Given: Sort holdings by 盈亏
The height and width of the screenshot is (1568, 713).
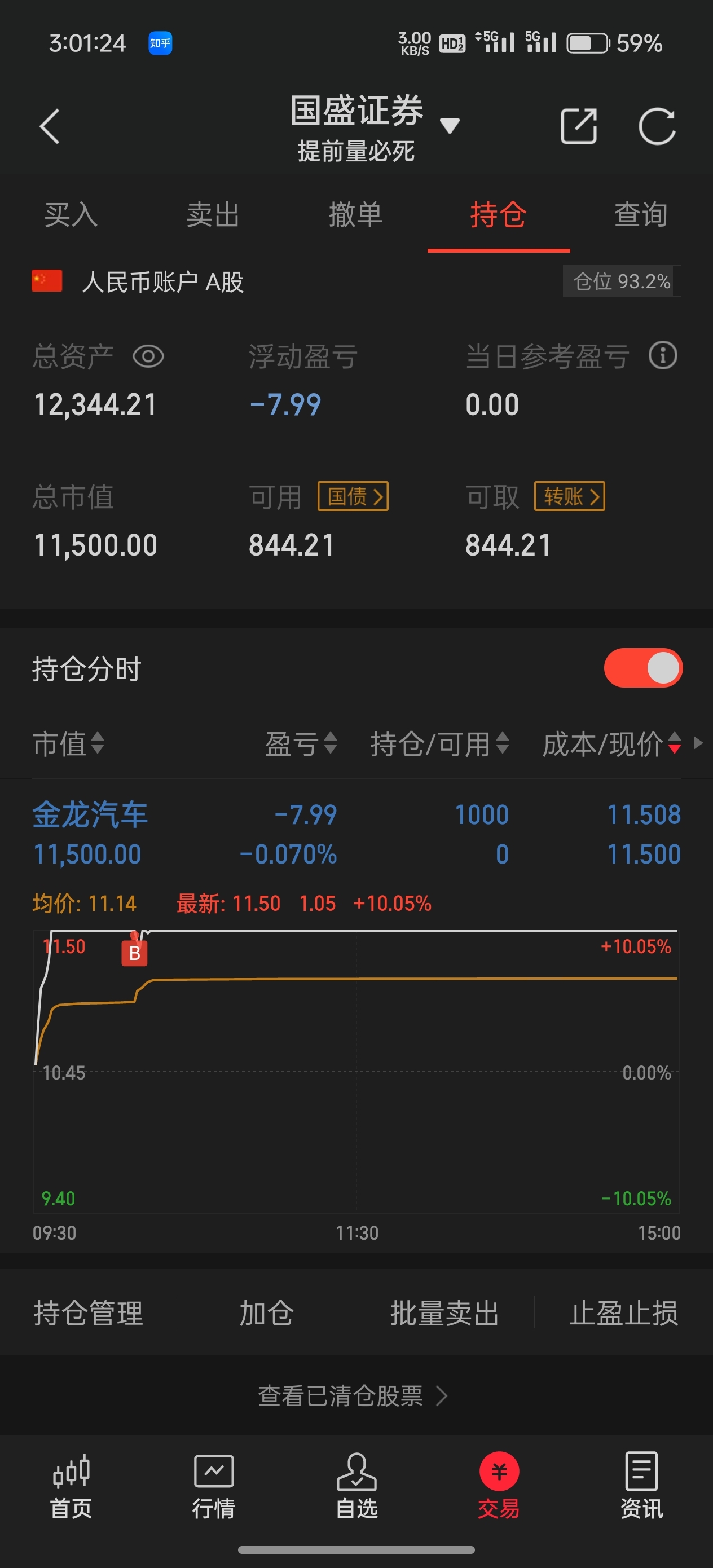Looking at the screenshot, I should point(301,743).
